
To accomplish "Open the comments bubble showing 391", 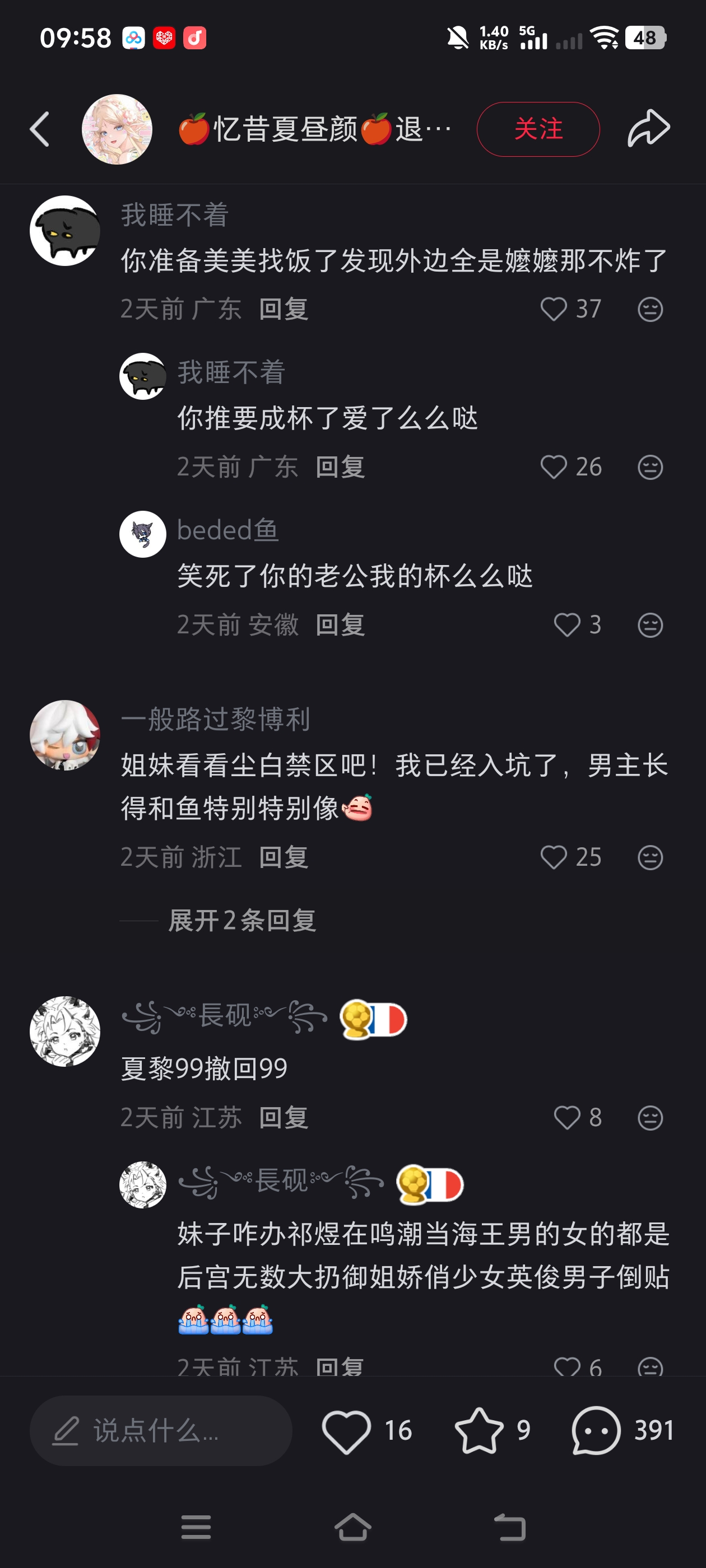I will [x=596, y=1430].
